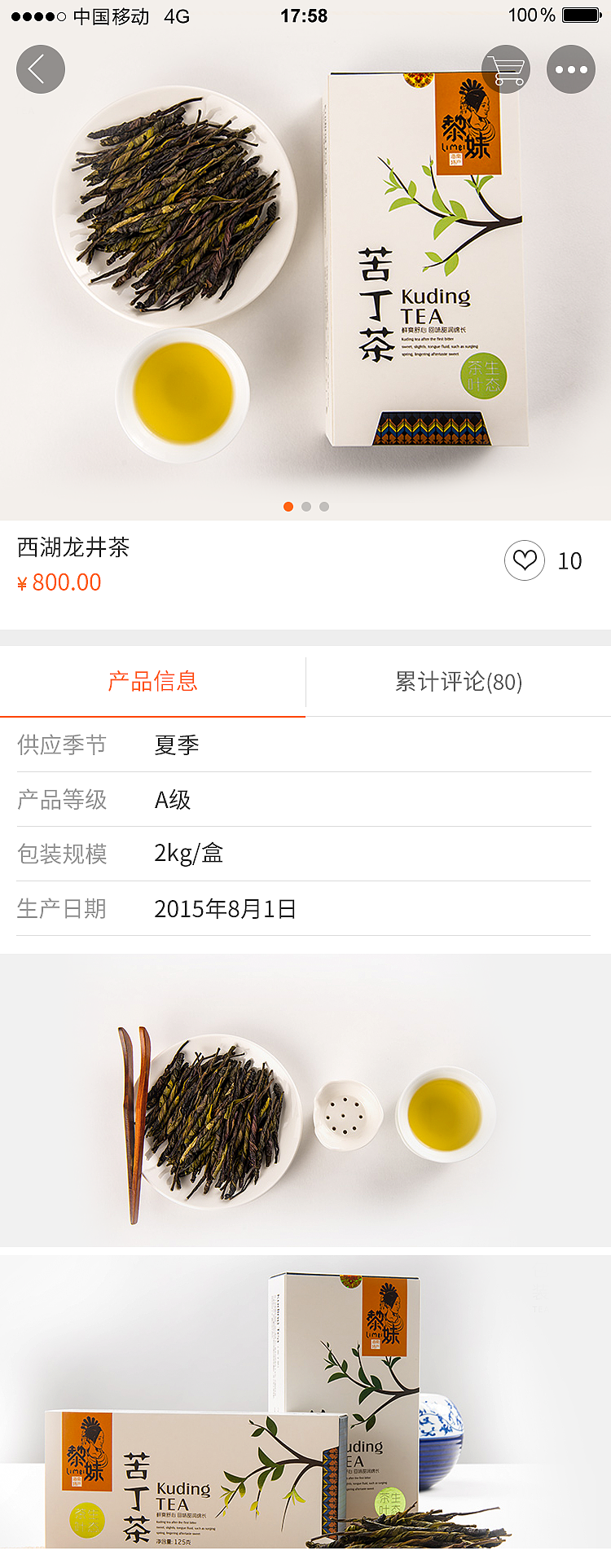The width and height of the screenshot is (611, 1568).
Task: Tap the heart to favorite the tea
Action: point(525,560)
